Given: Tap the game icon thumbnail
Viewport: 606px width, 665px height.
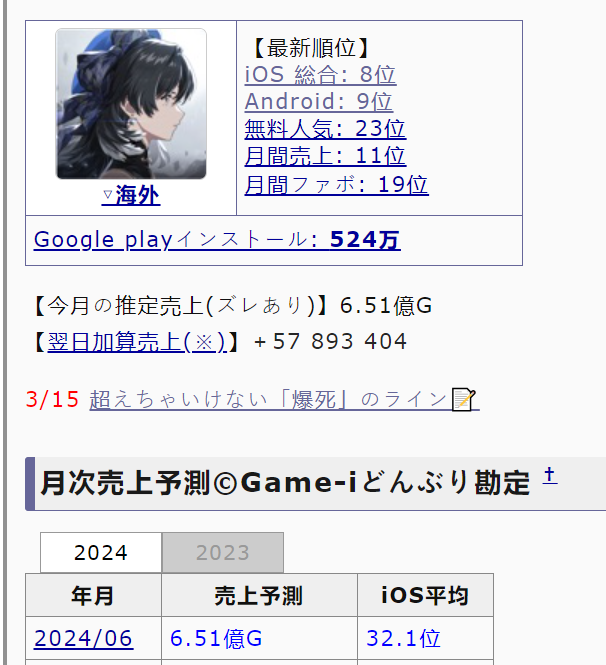Looking at the screenshot, I should (x=131, y=104).
